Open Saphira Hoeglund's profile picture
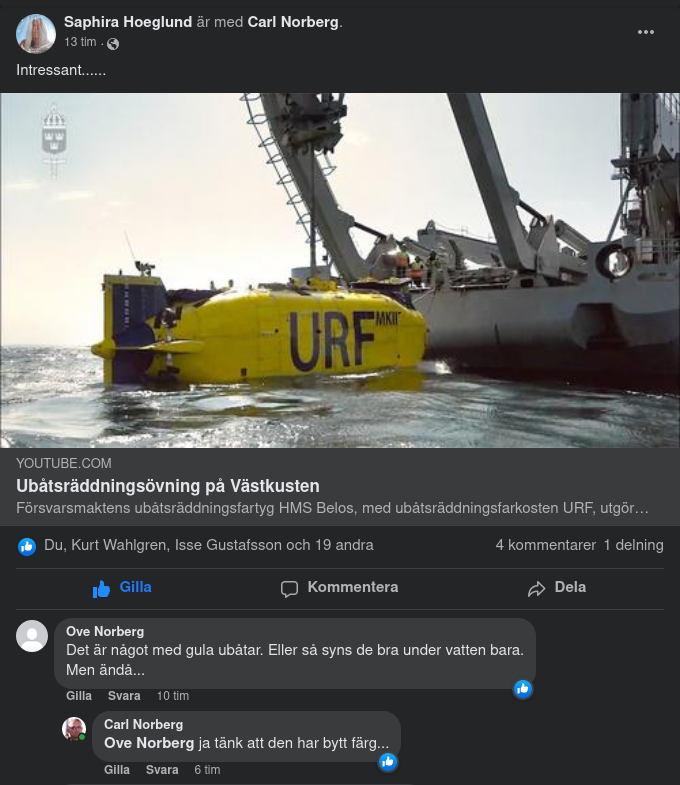Screen dimensions: 680x785 [x=35, y=33]
